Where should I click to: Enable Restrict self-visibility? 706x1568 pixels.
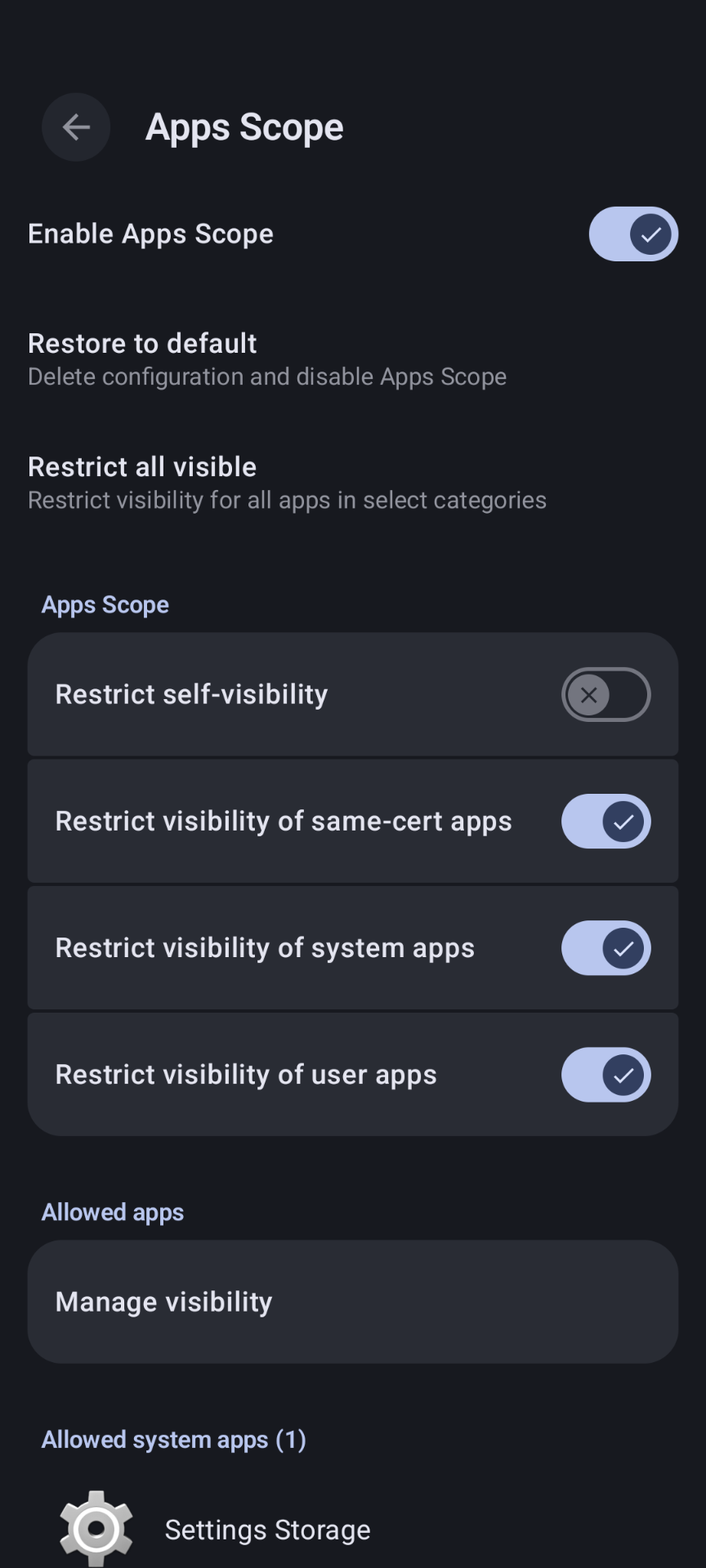pyautogui.click(x=605, y=694)
